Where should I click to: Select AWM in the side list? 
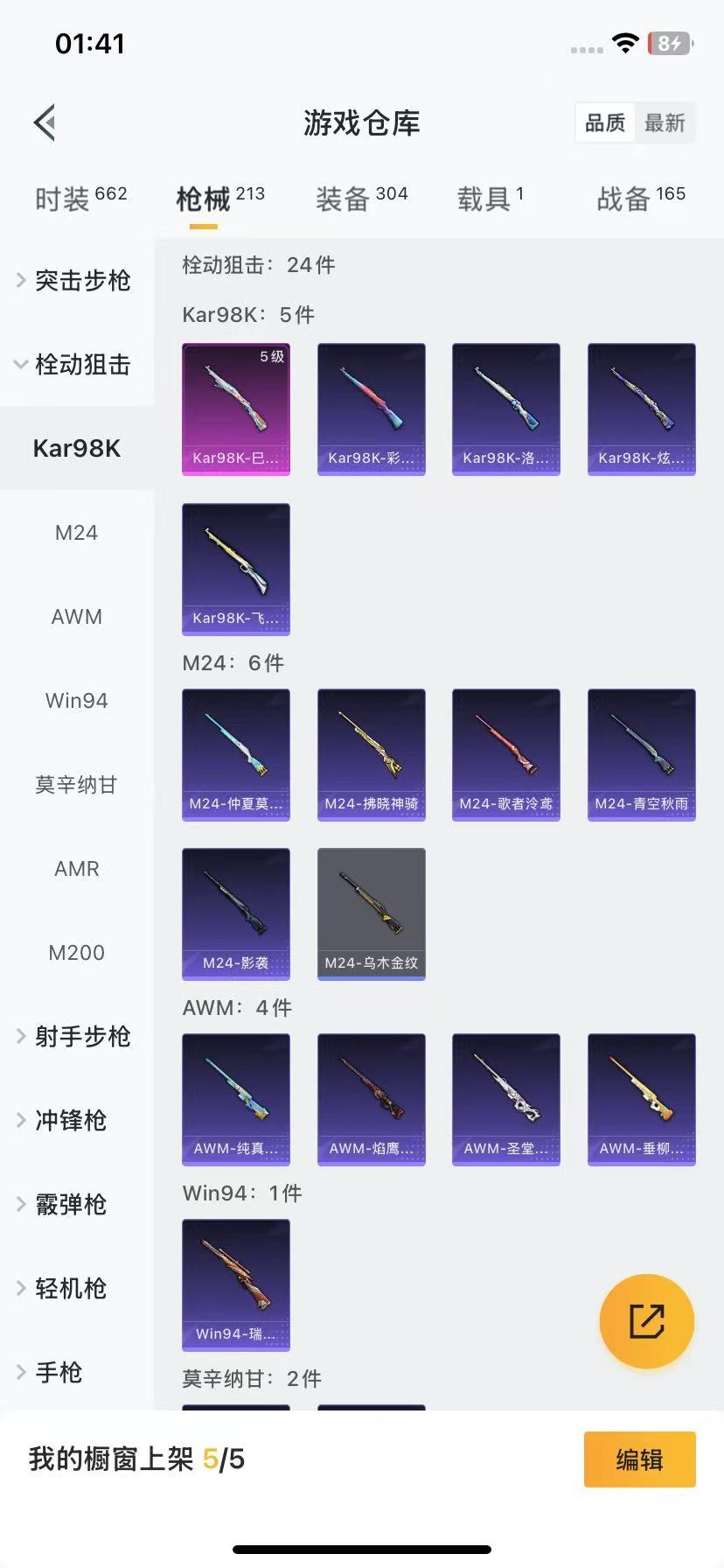(x=76, y=616)
